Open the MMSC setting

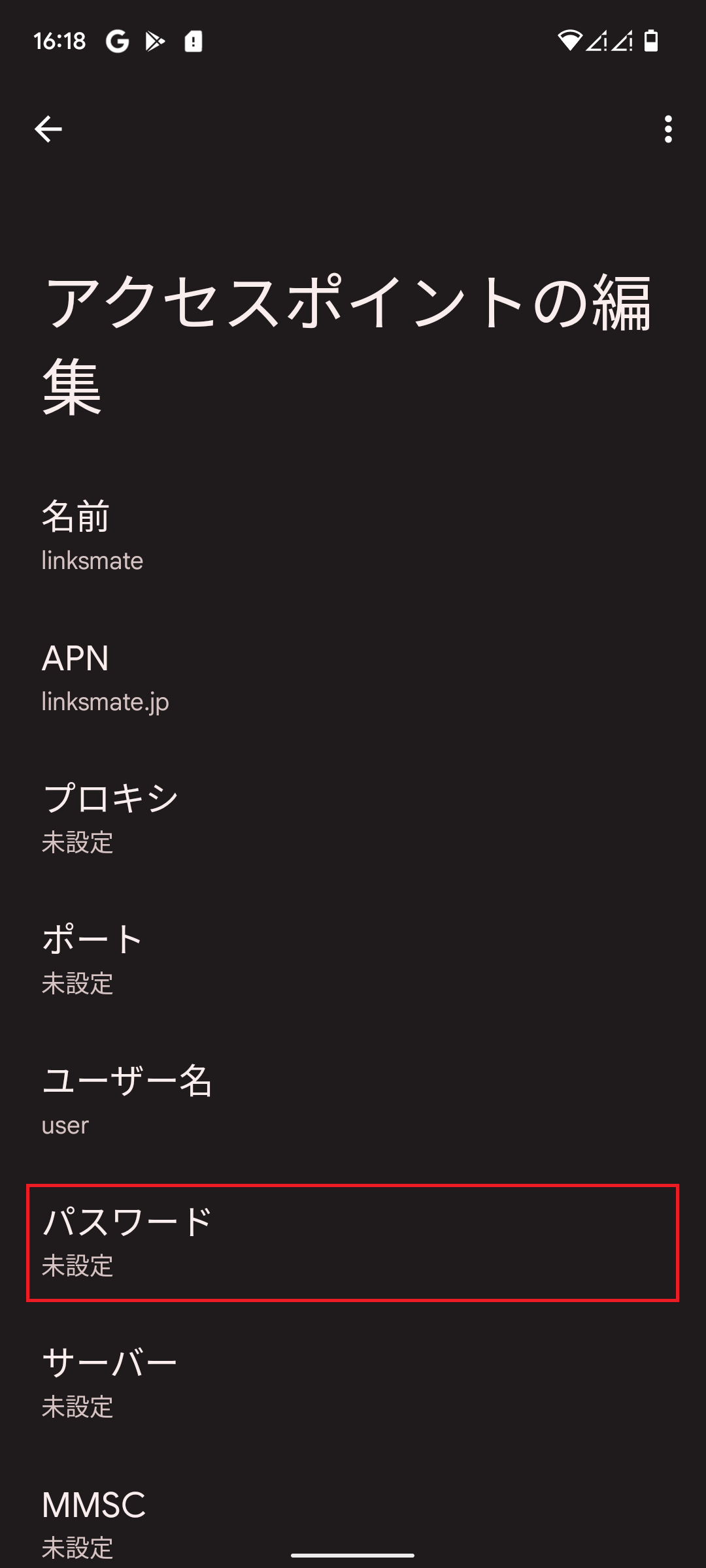[x=353, y=1516]
